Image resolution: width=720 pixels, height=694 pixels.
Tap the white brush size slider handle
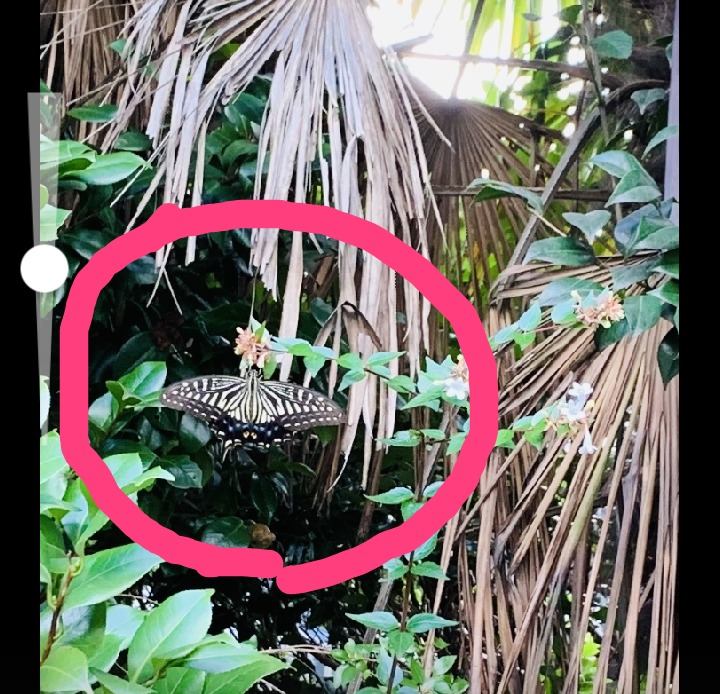tap(45, 269)
